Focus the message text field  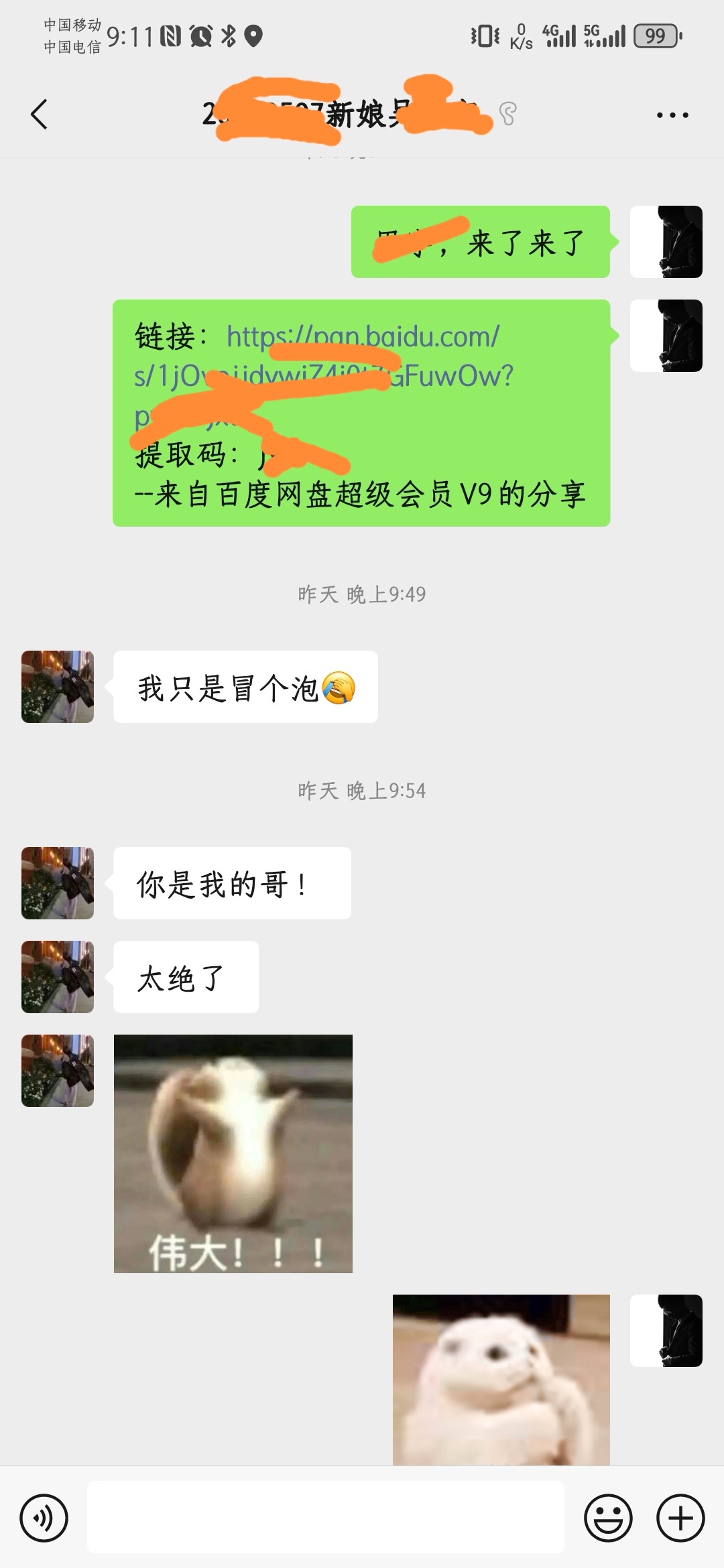click(325, 1518)
